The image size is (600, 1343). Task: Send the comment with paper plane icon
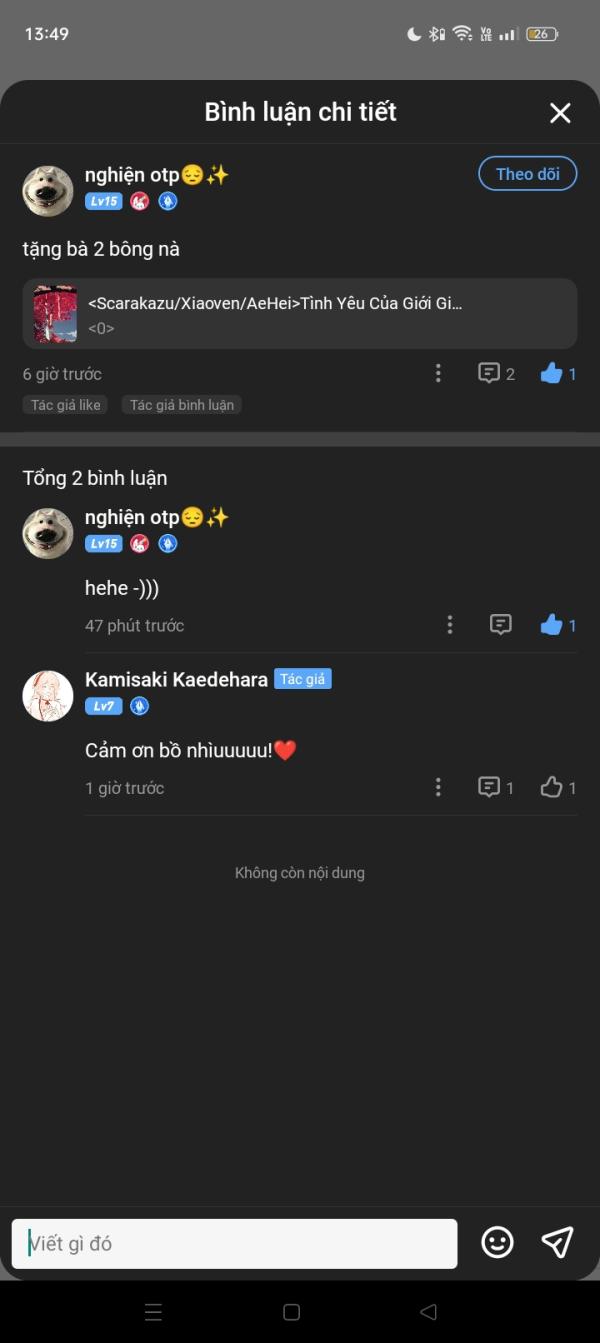557,1242
